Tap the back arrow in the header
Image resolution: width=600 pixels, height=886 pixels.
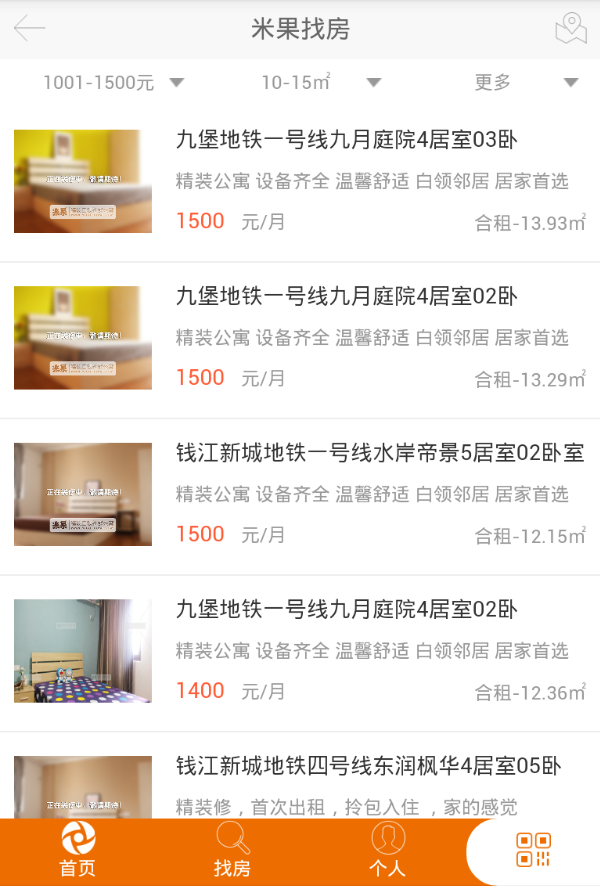(x=30, y=29)
